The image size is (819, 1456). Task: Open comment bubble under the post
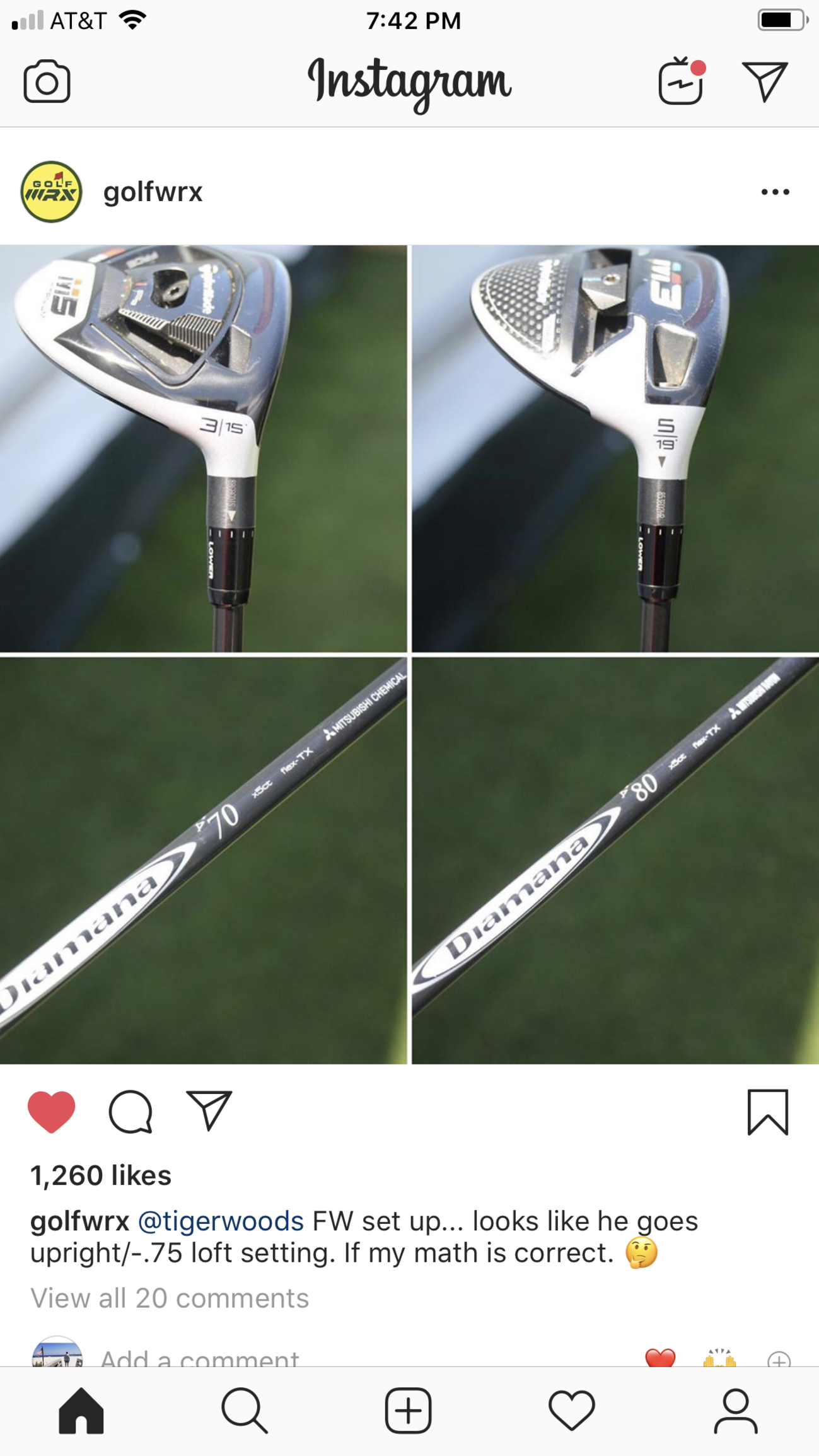[x=131, y=1112]
